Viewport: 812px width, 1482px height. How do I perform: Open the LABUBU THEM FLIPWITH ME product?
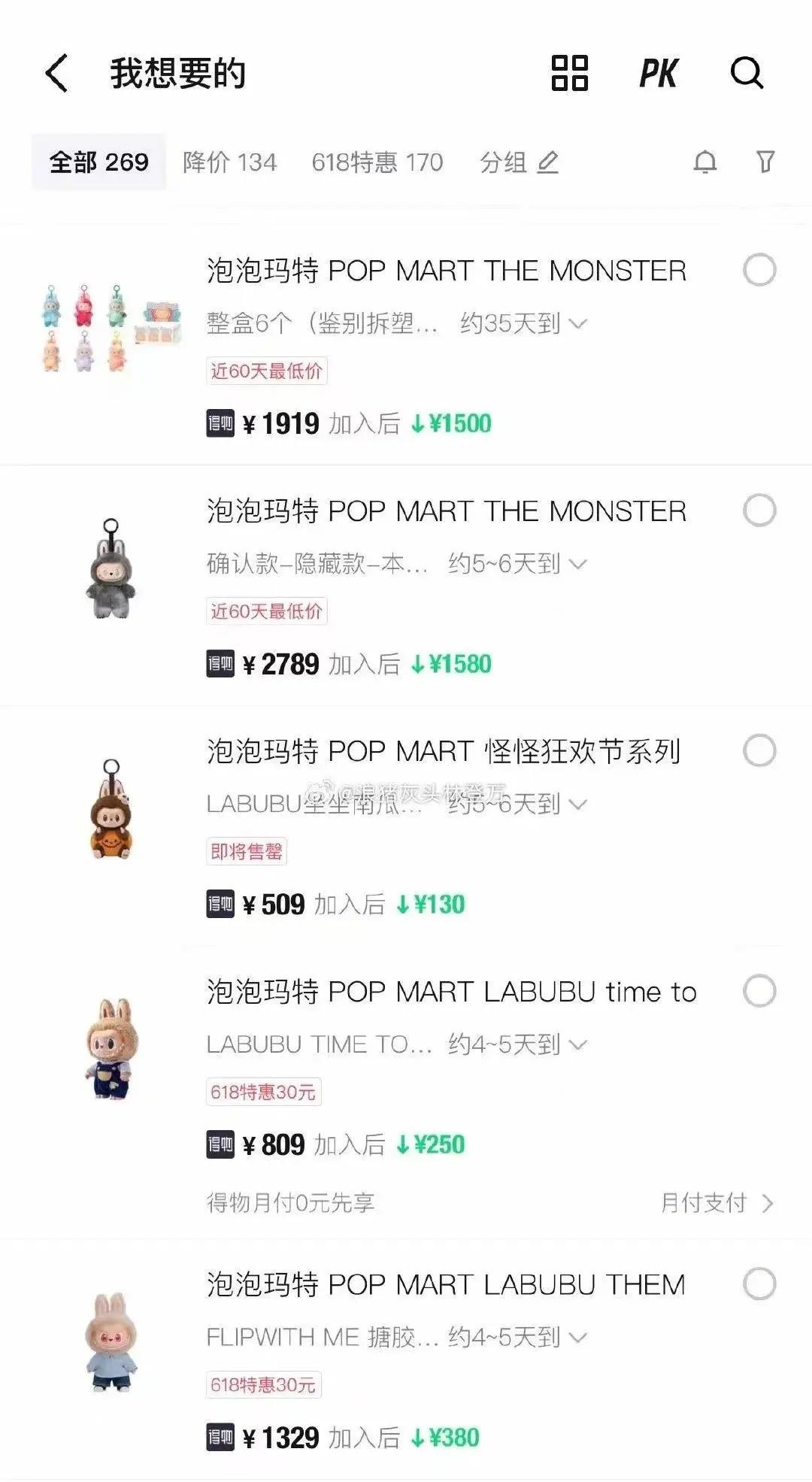(x=445, y=1285)
